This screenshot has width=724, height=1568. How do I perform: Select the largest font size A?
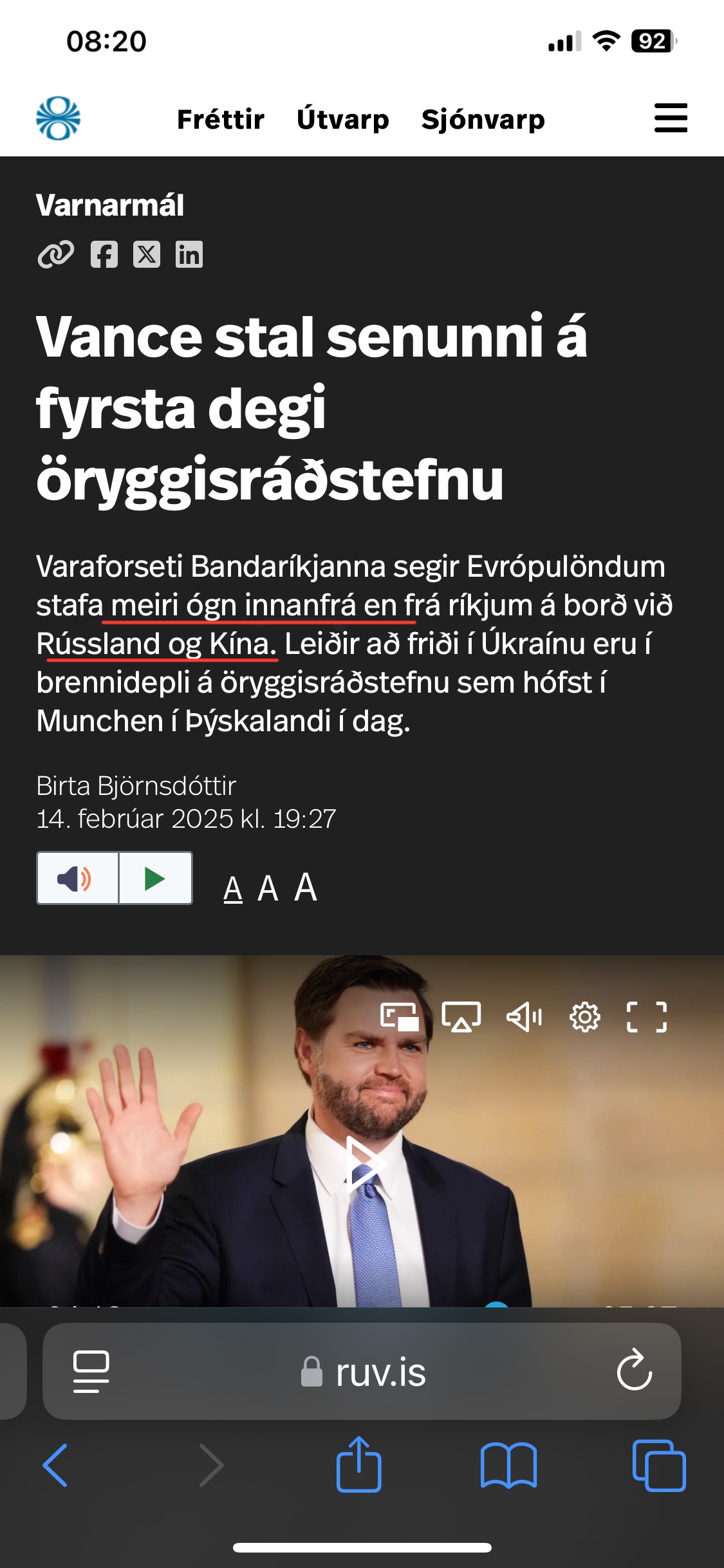click(306, 887)
